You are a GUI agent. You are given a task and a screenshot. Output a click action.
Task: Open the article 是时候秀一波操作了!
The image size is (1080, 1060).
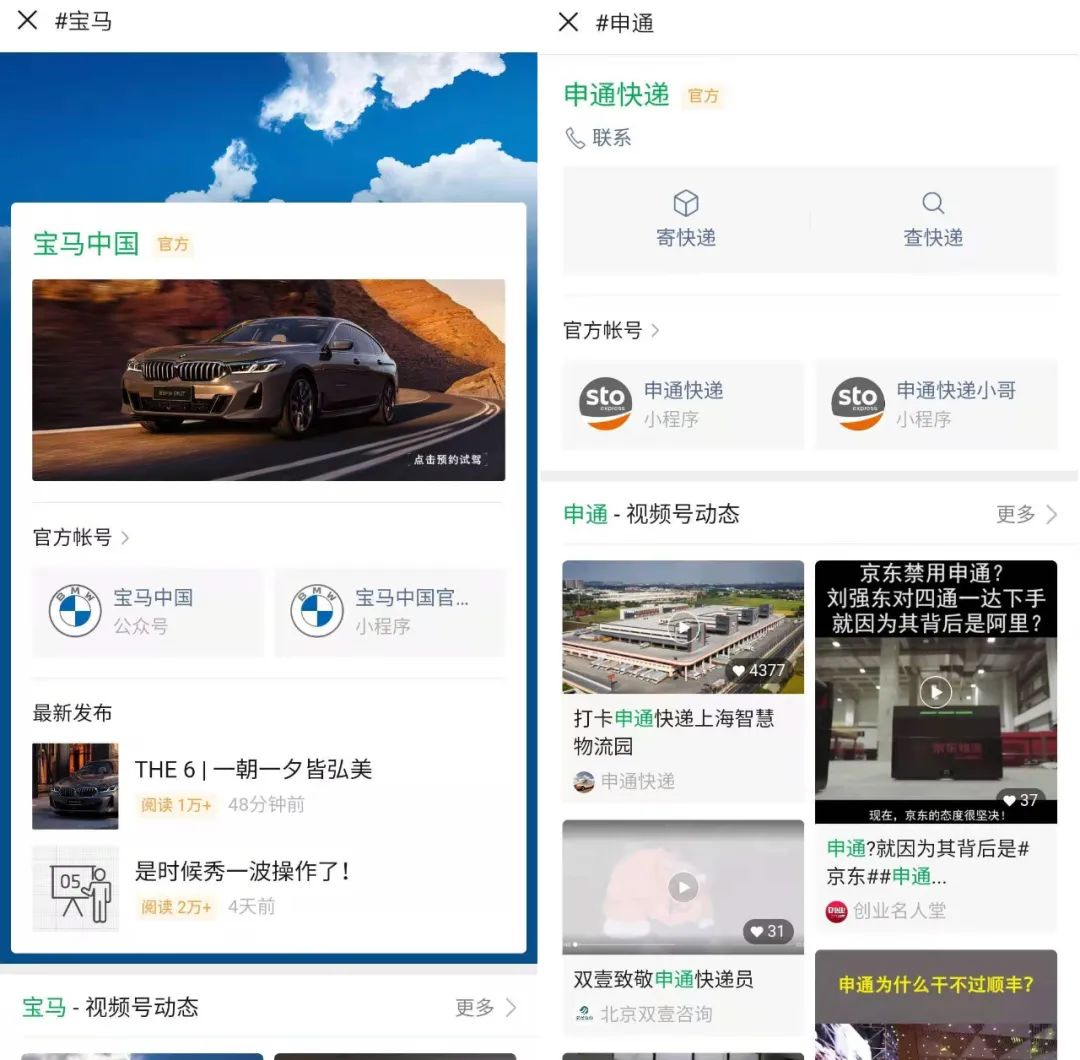[243, 871]
